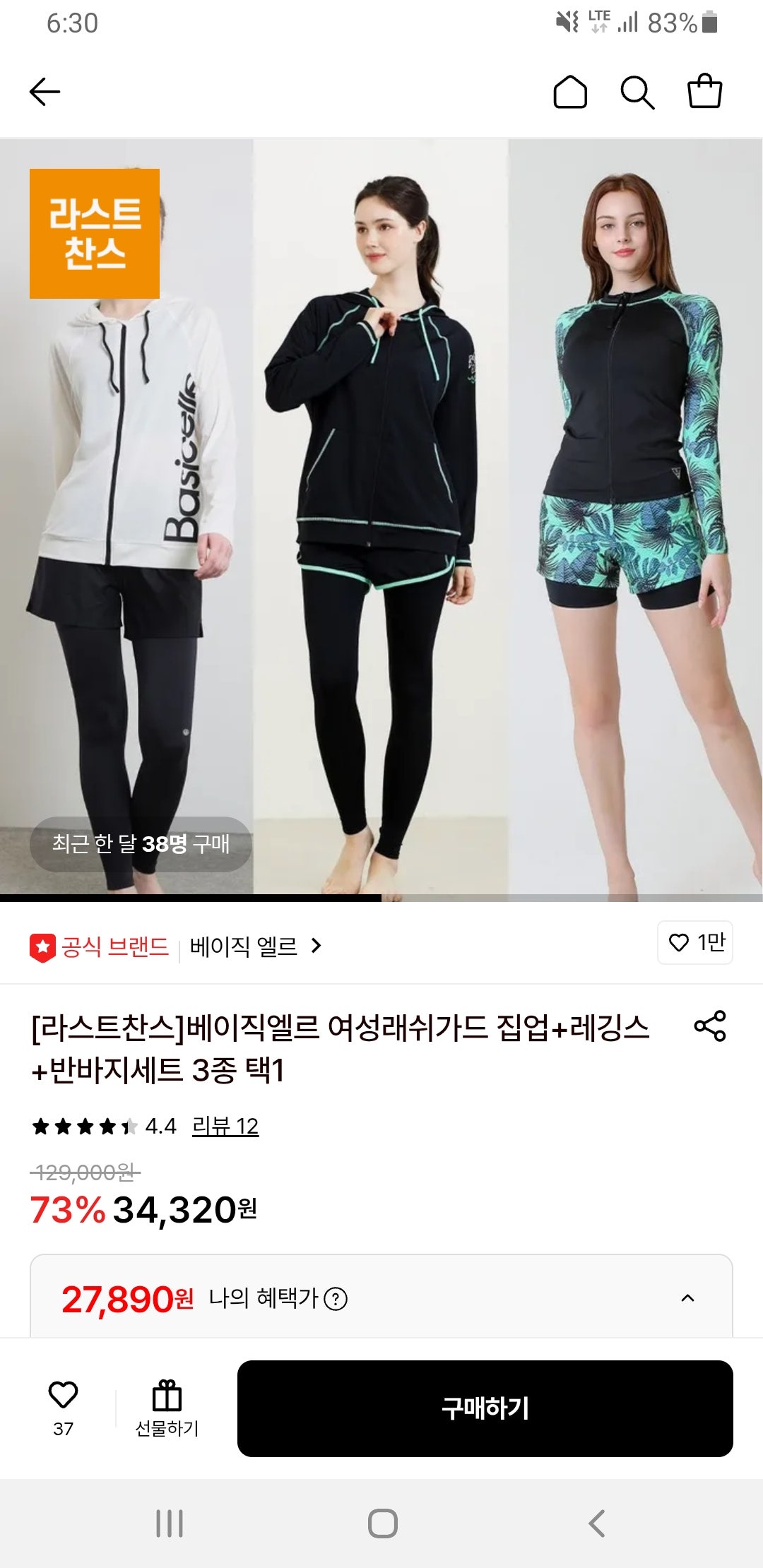The width and height of the screenshot is (763, 1568).
Task: Toggle the heart showing 1만 likes
Action: 695,942
